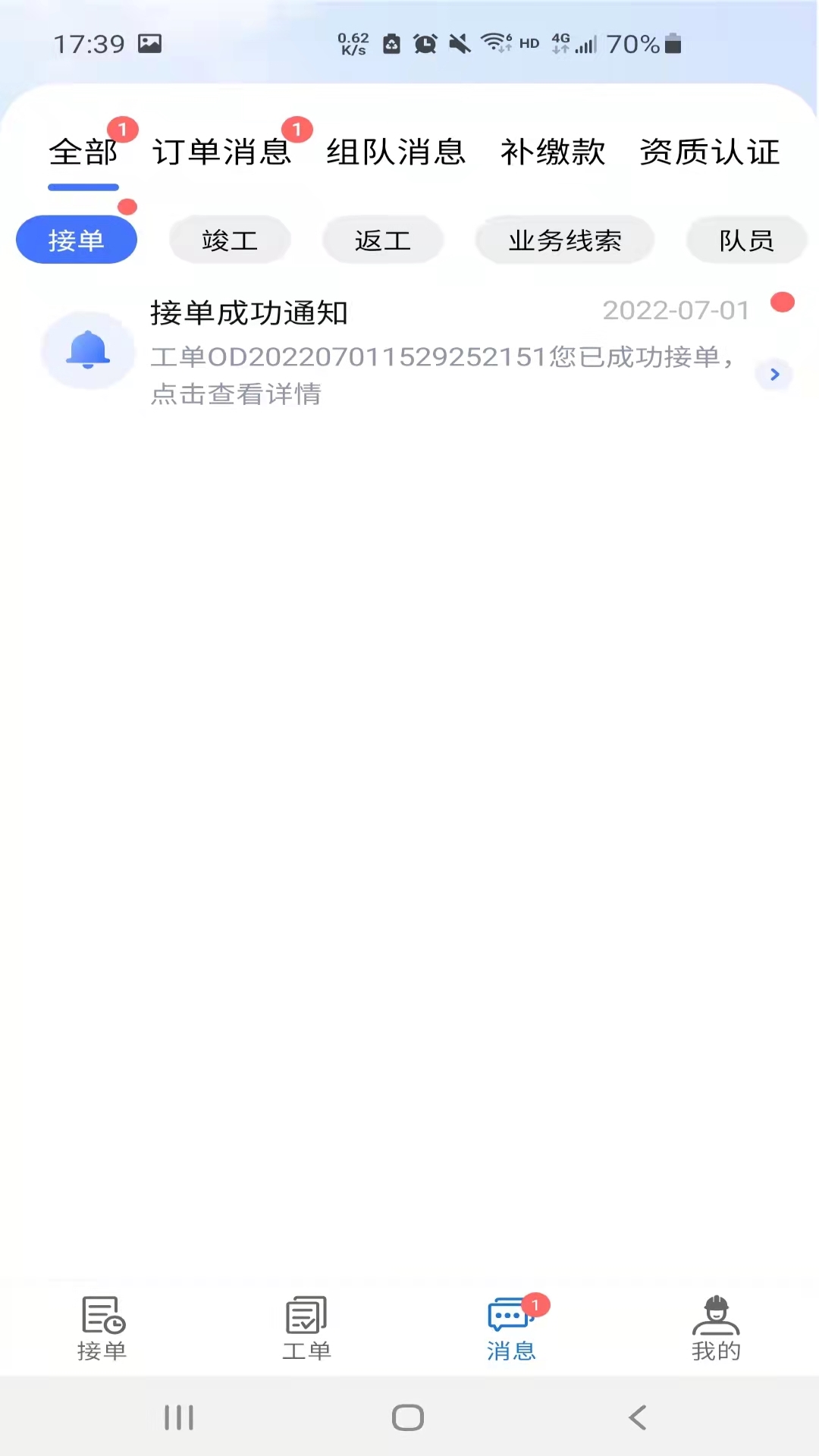
Task: Filter messages by 返工
Action: pyautogui.click(x=383, y=240)
